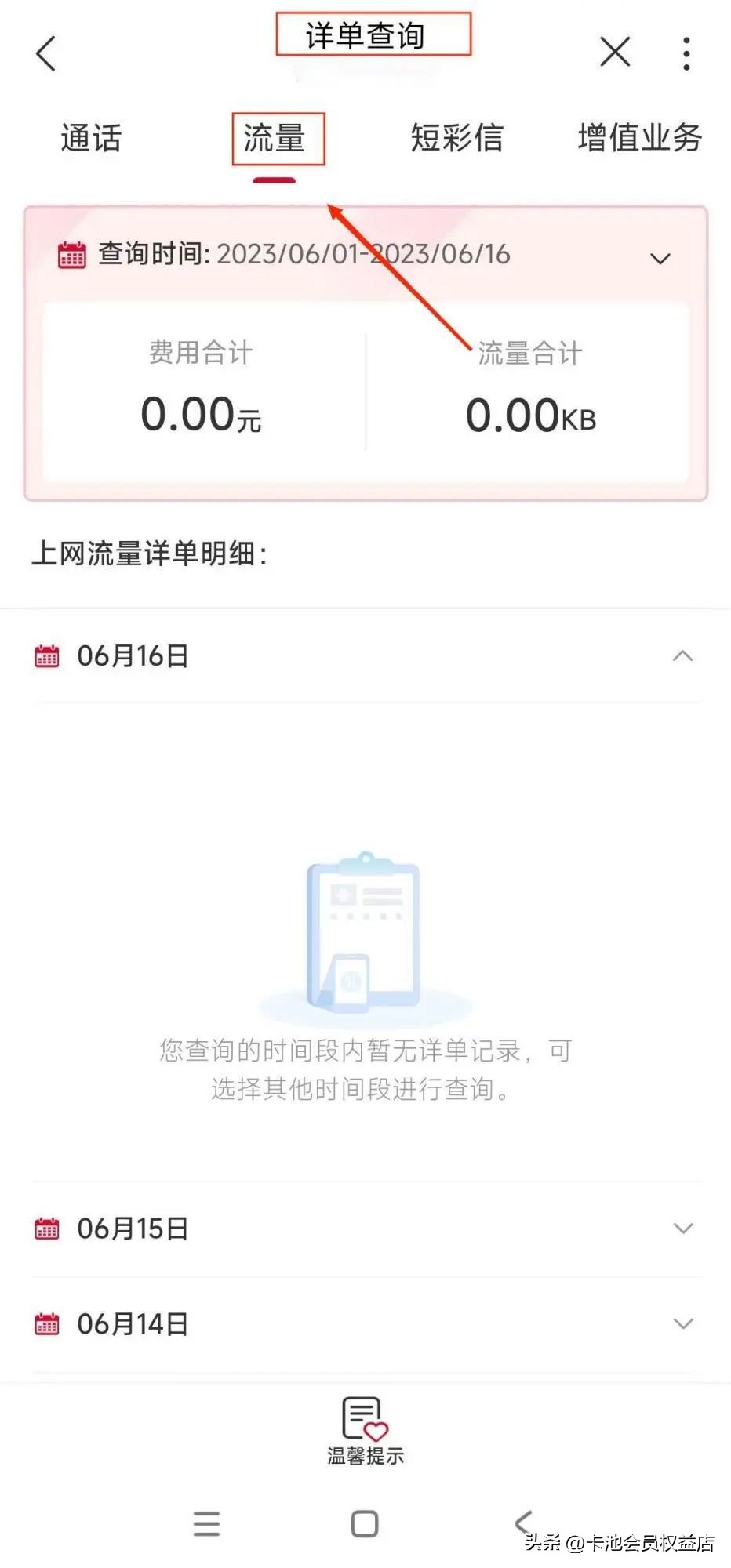This screenshot has width=731, height=1568.
Task: Click the calendar icon next to 查询时间
Action: tap(70, 254)
